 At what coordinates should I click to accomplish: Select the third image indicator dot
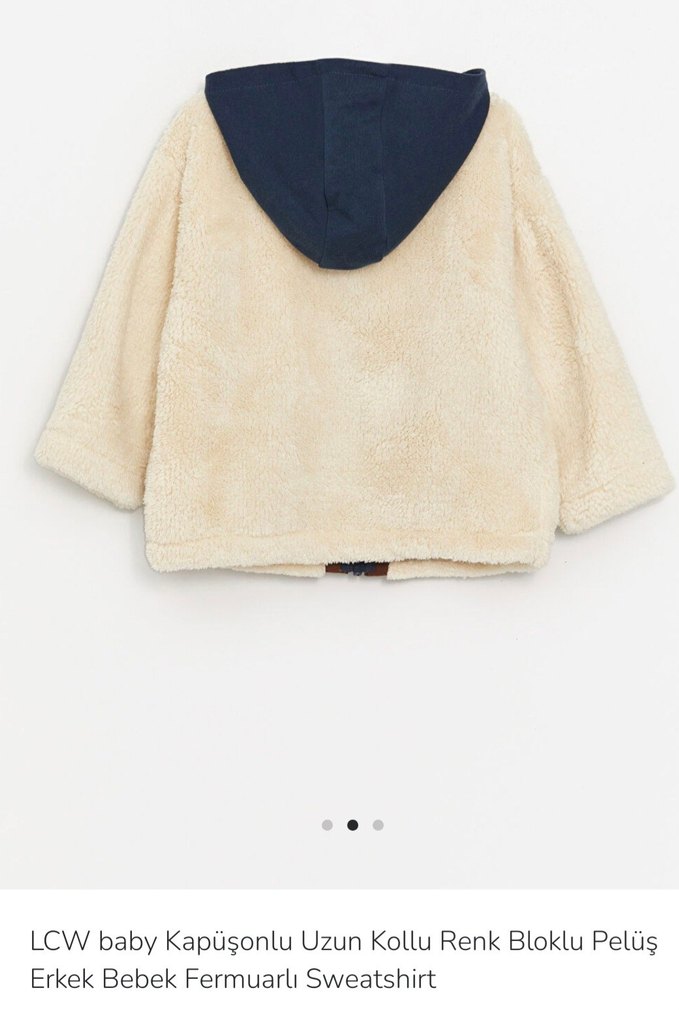point(378,825)
